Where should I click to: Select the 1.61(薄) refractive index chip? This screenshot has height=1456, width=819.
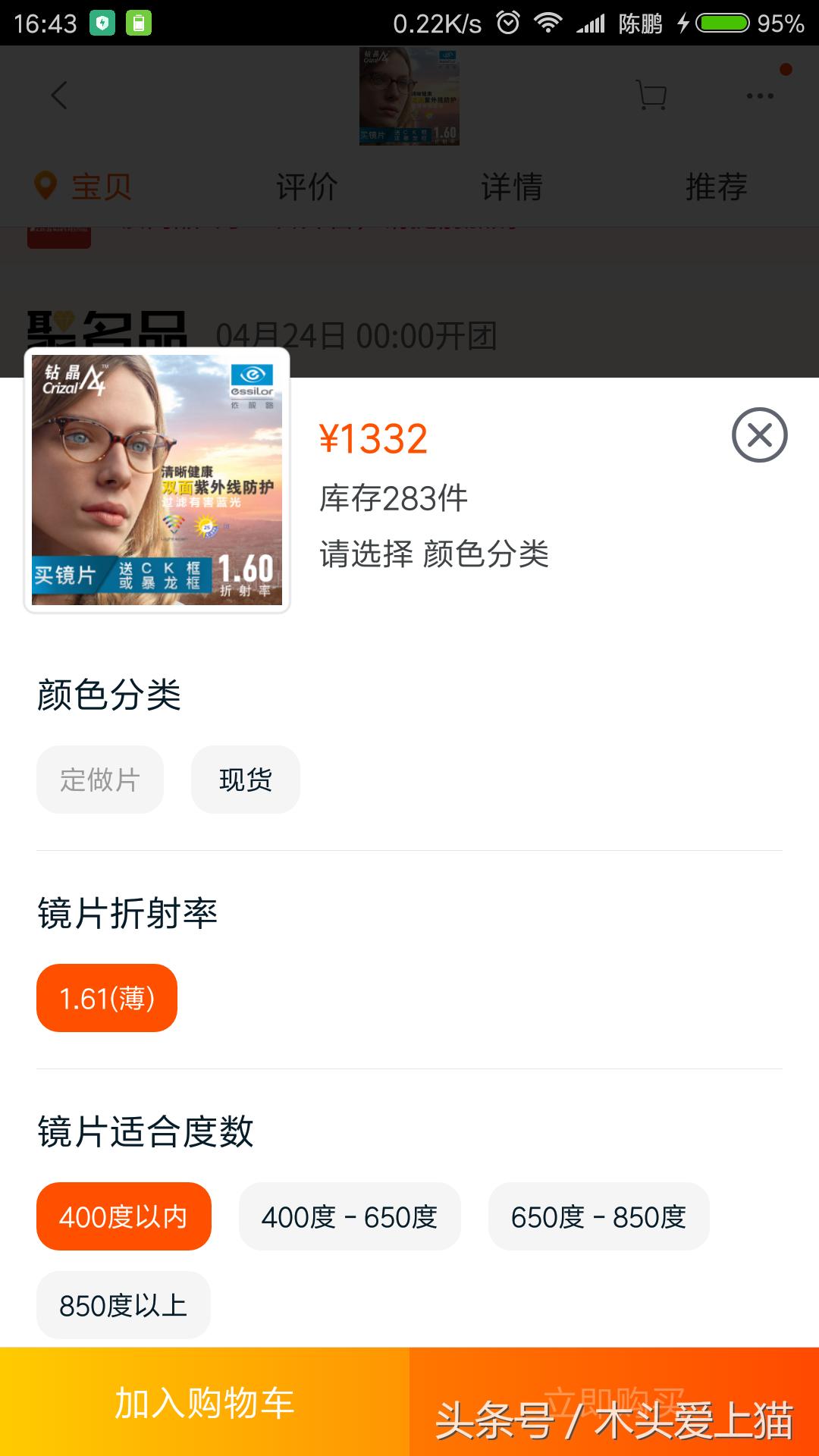106,998
